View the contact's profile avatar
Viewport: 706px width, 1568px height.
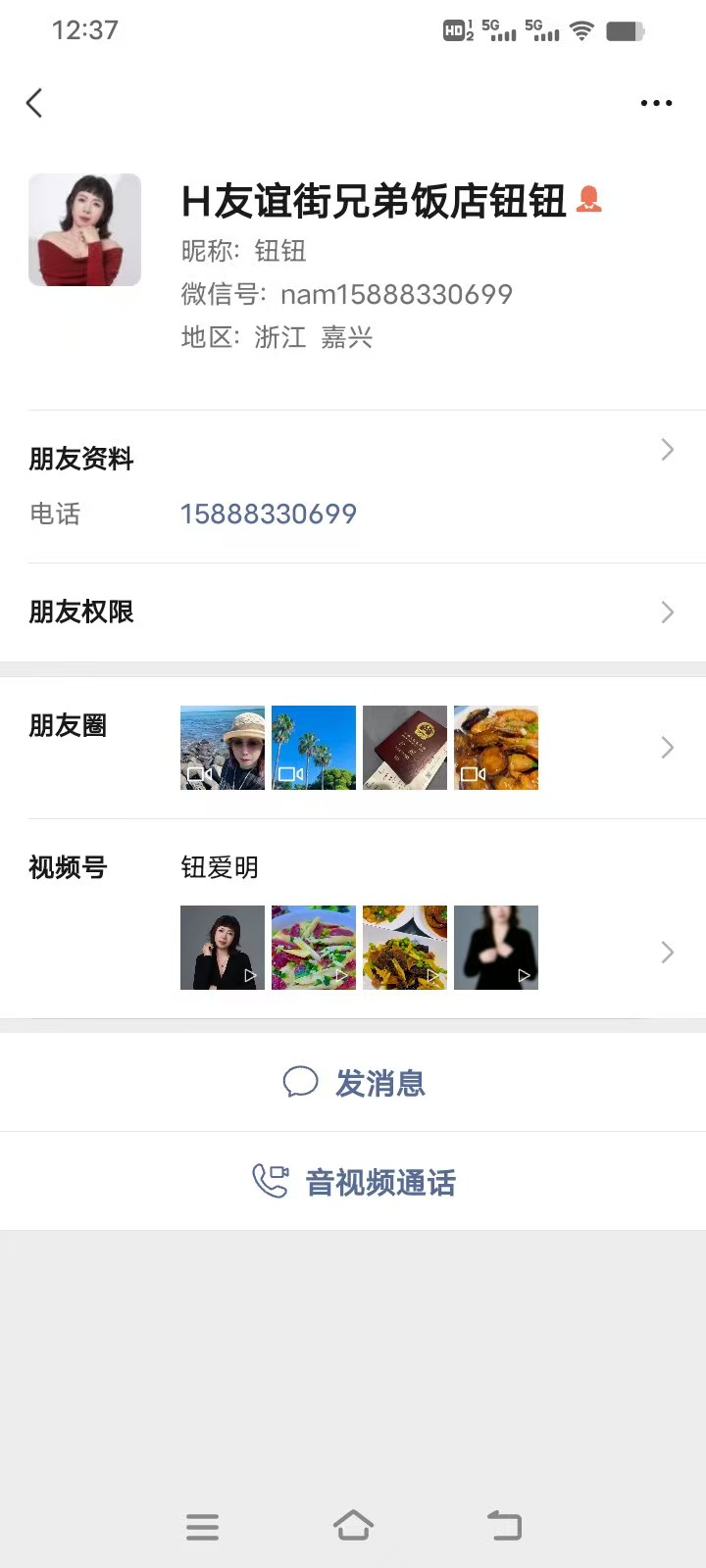(x=84, y=230)
